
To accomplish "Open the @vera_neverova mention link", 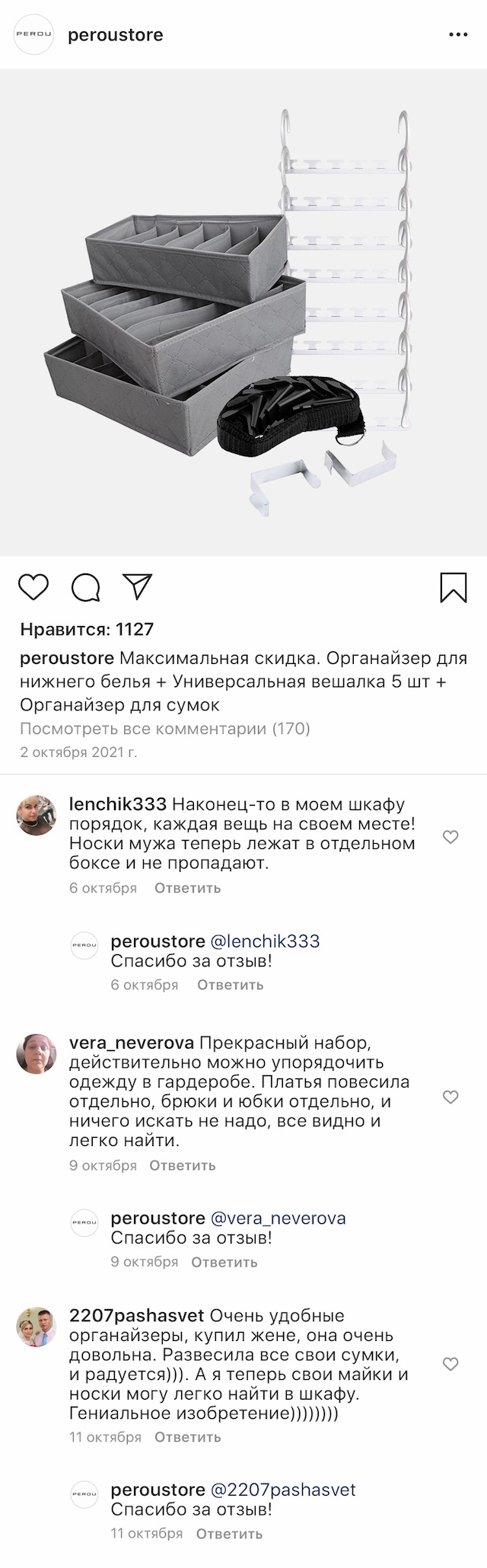I will click(x=278, y=1218).
